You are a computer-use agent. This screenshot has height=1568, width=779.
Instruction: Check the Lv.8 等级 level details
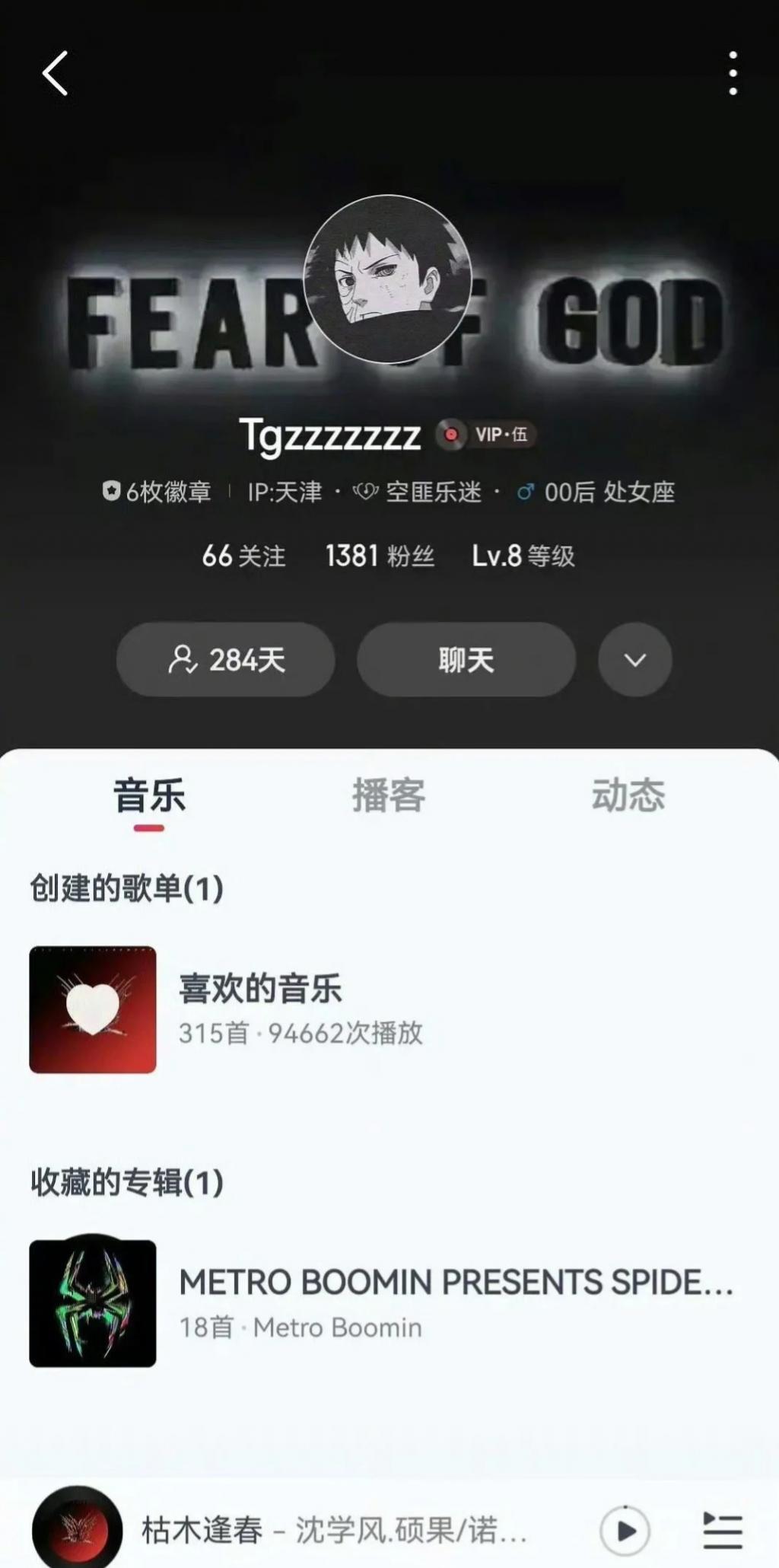click(523, 556)
